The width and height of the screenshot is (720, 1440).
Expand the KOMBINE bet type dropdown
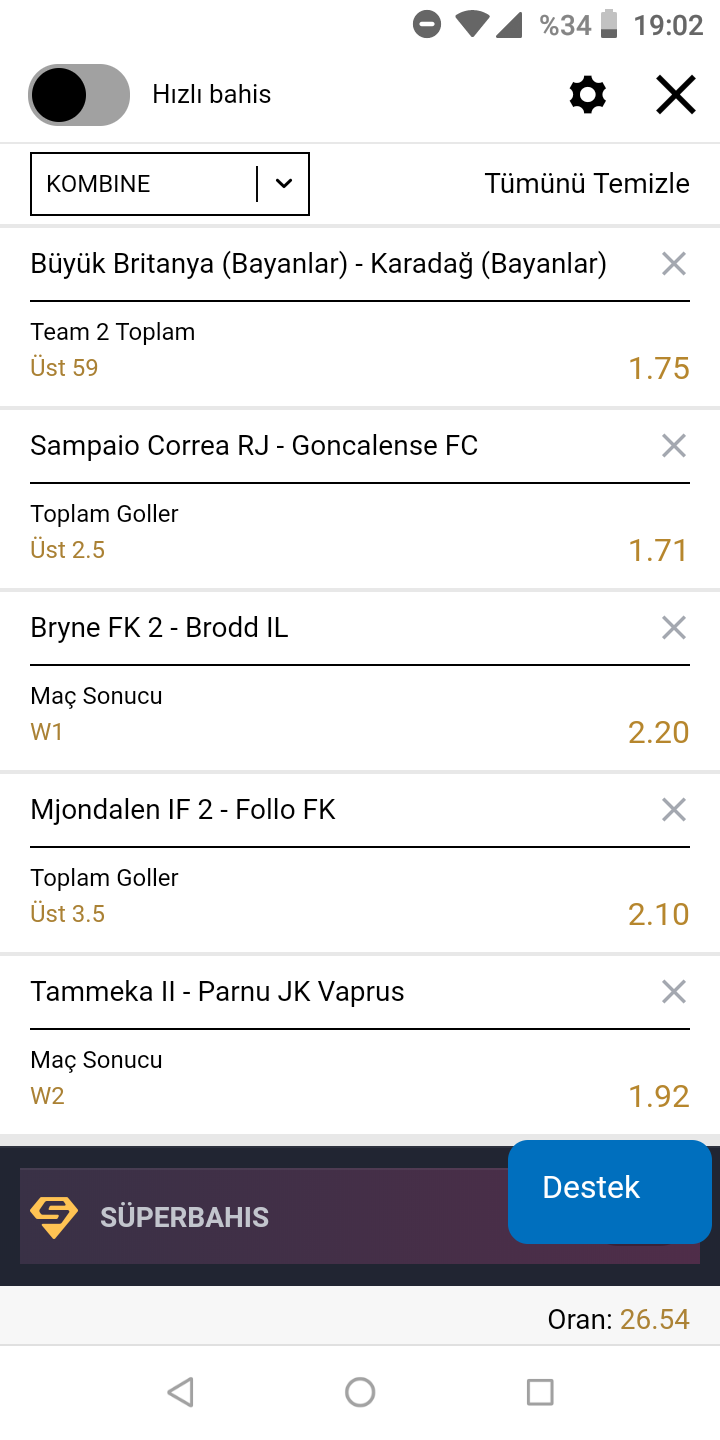coord(170,184)
